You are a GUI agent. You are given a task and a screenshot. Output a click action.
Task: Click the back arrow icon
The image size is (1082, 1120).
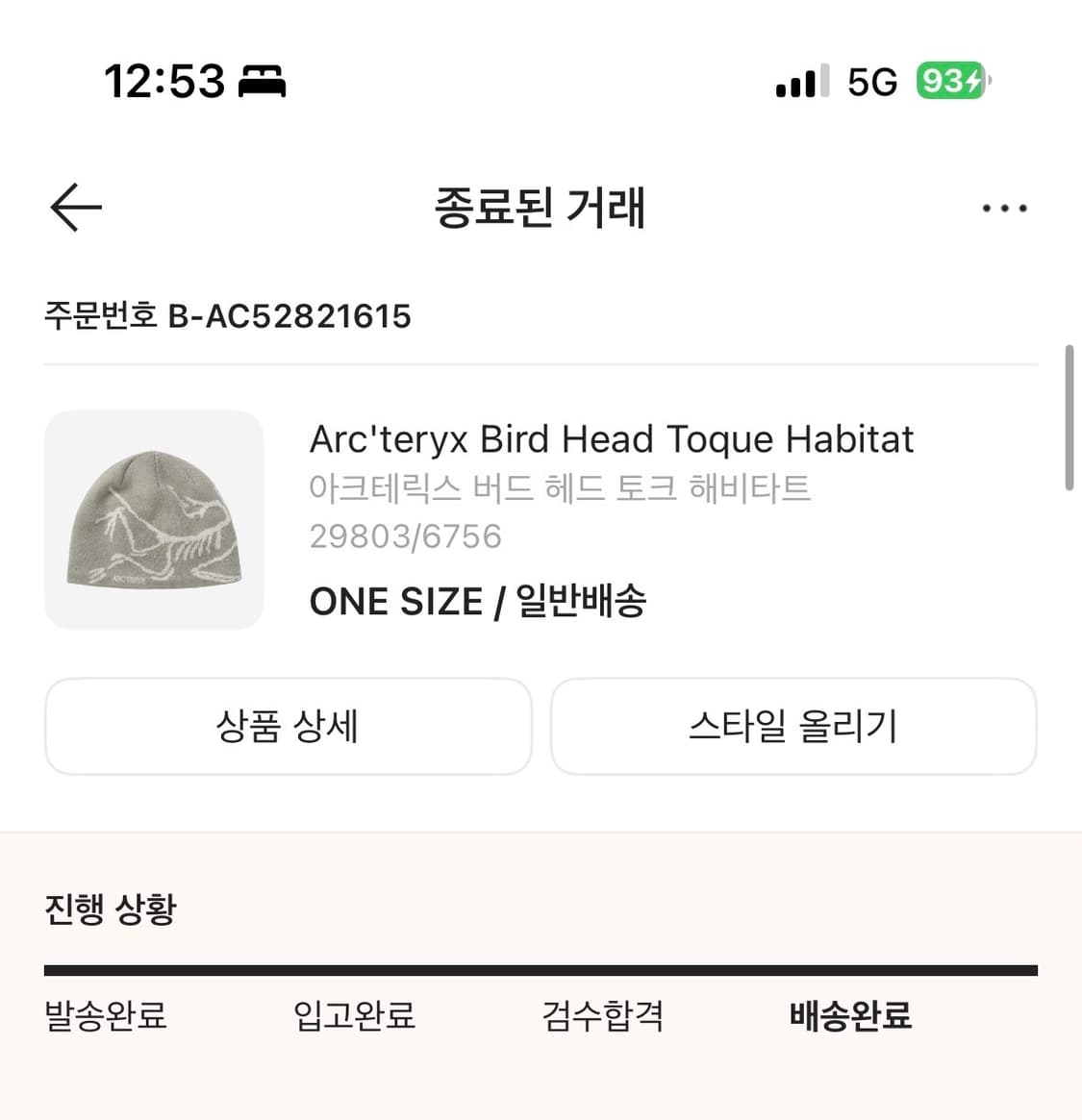coord(74,207)
